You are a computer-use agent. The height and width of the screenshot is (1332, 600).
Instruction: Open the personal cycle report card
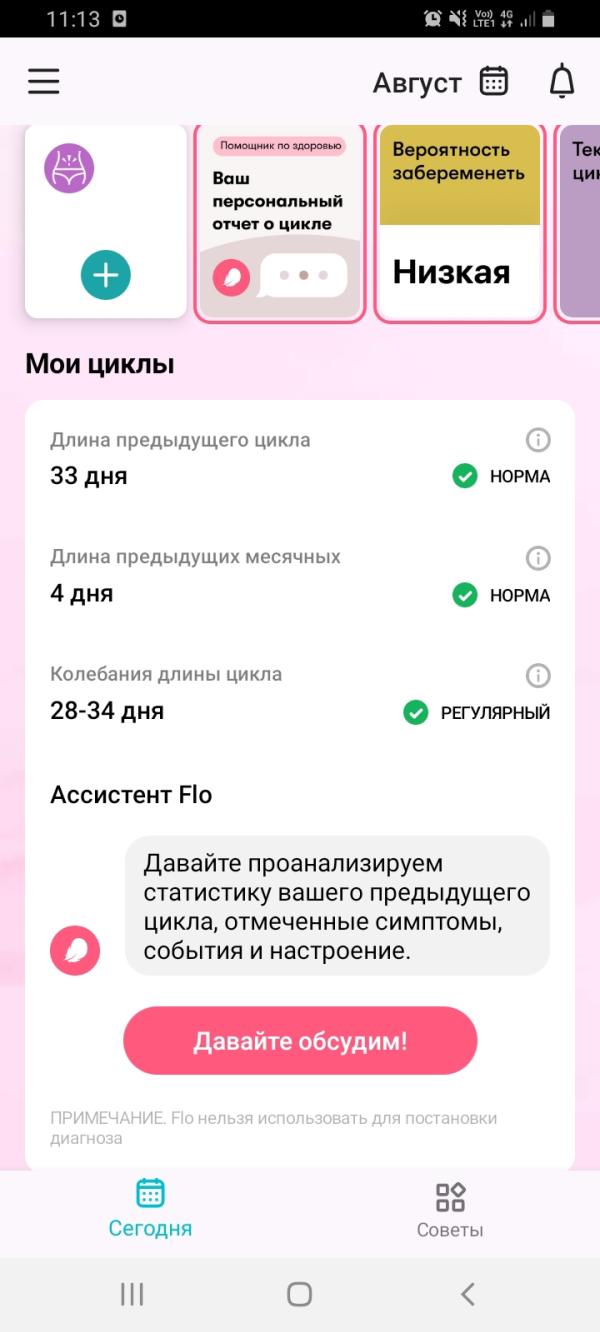tap(278, 223)
